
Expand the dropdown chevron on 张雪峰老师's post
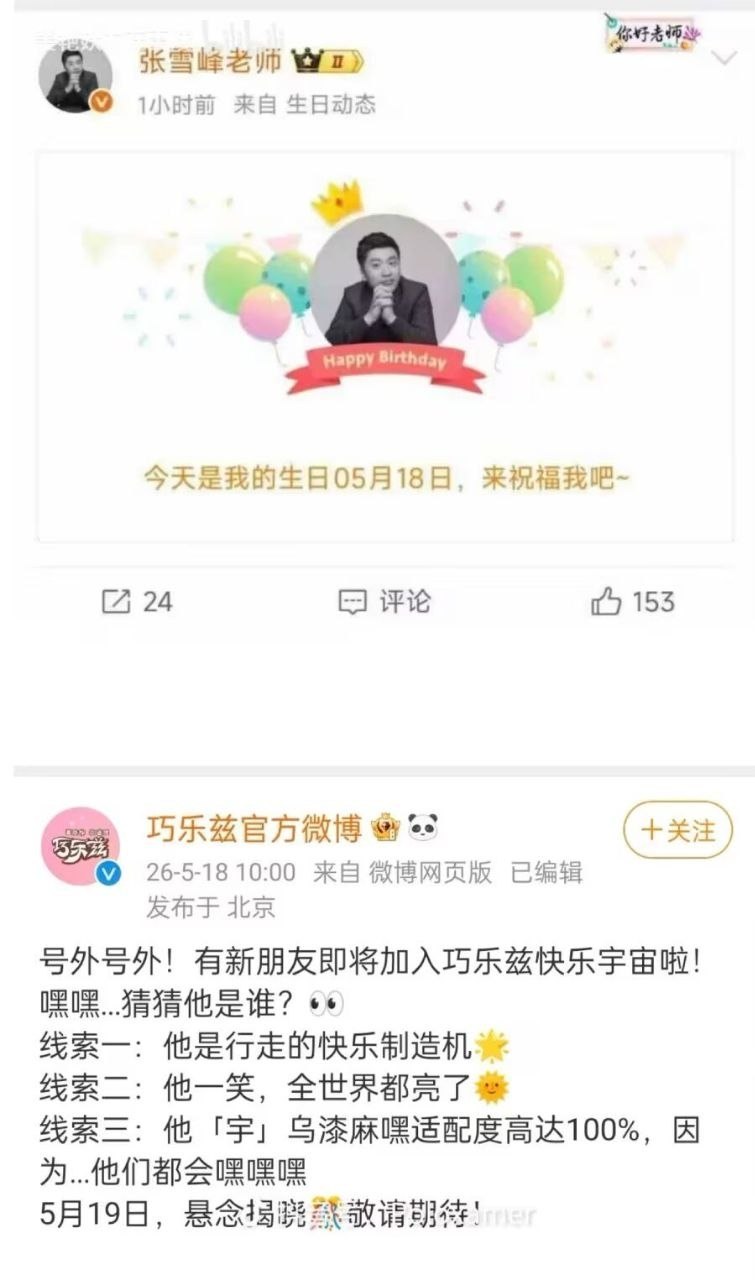pyautogui.click(x=723, y=58)
